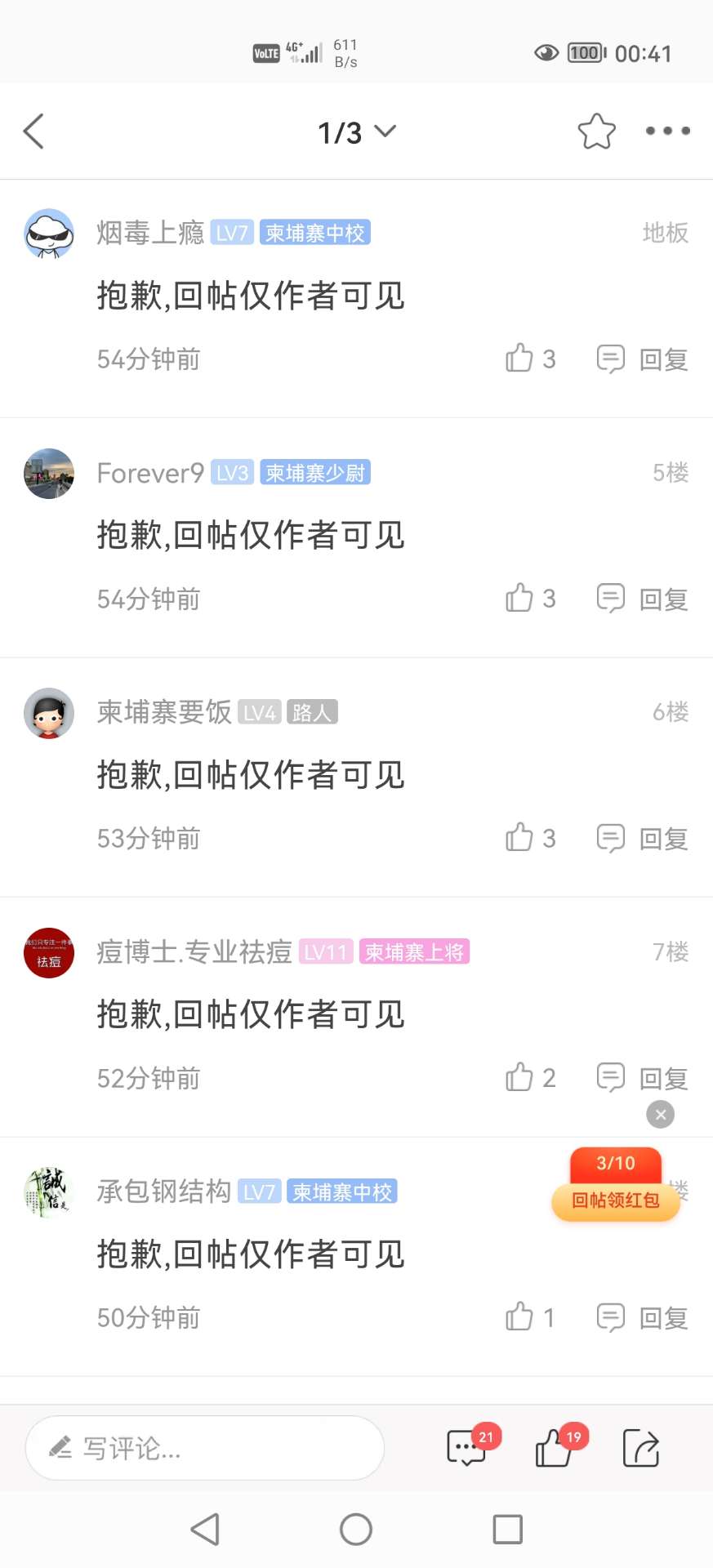Share this thread via the share icon

pos(640,1448)
